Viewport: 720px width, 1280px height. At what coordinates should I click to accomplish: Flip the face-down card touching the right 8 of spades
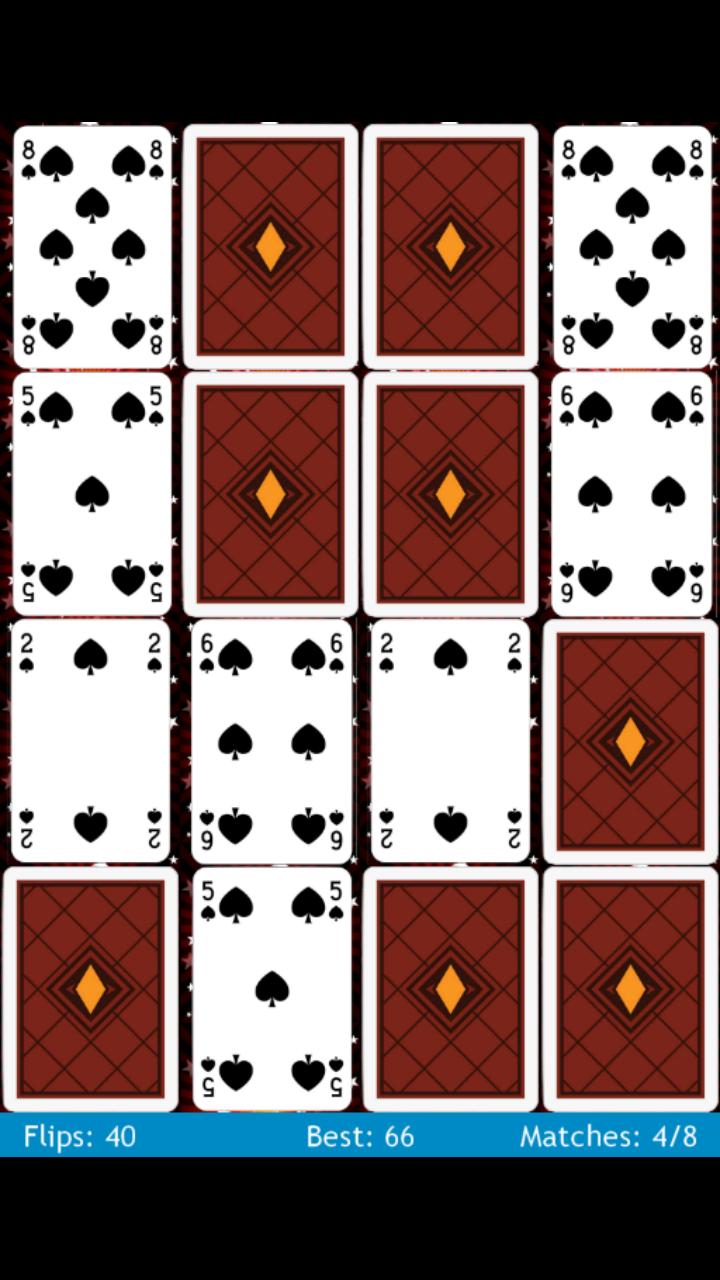(x=450, y=247)
